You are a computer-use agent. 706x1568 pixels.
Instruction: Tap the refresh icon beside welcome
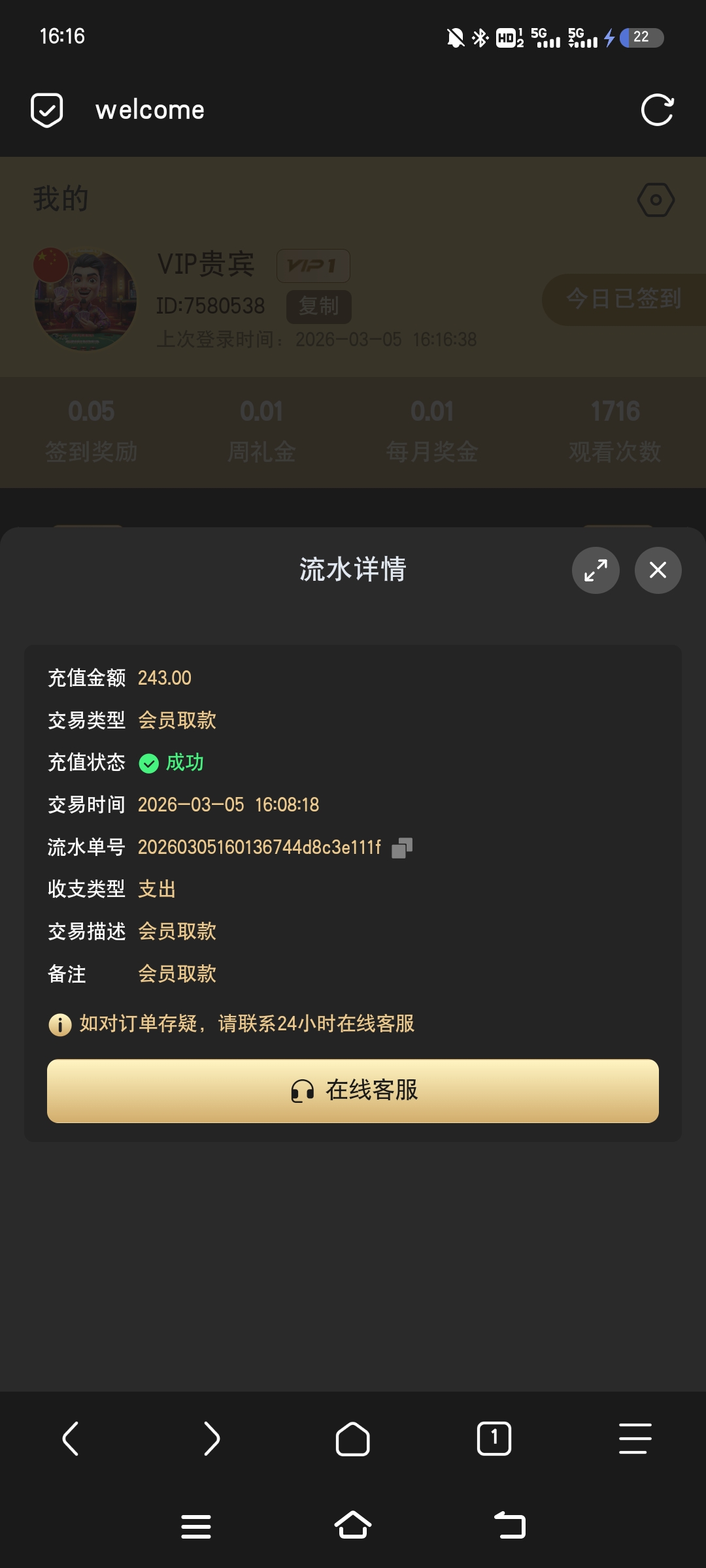[658, 109]
